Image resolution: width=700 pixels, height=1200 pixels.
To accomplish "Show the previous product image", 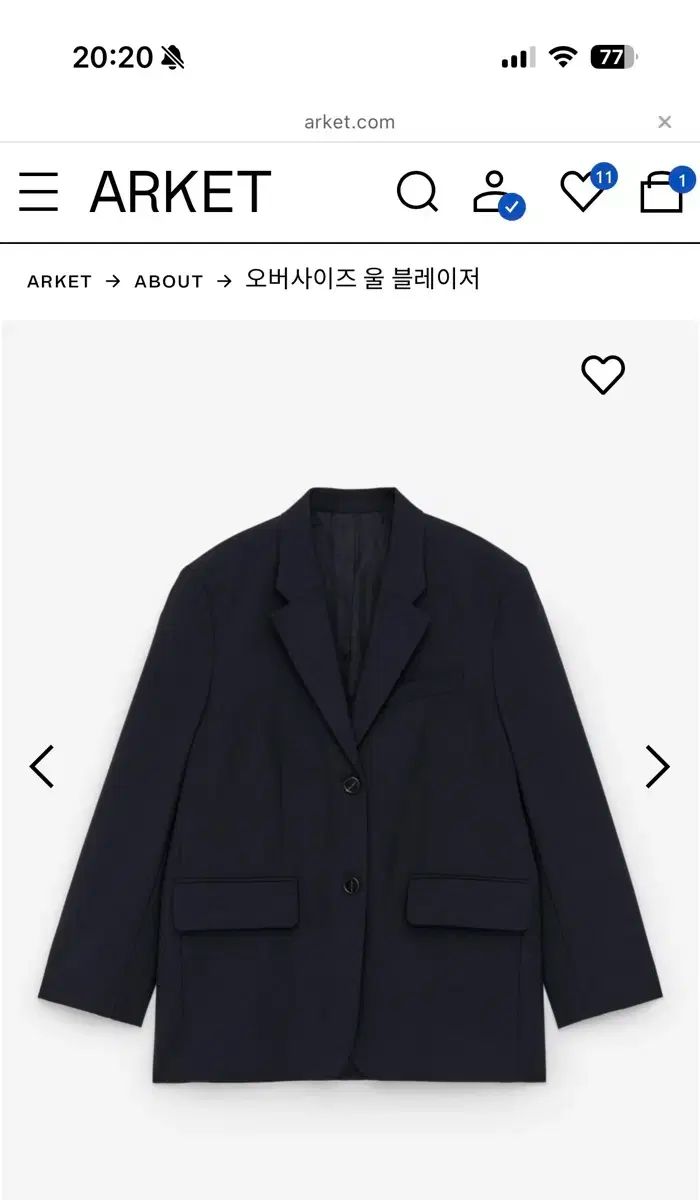I will (42, 767).
